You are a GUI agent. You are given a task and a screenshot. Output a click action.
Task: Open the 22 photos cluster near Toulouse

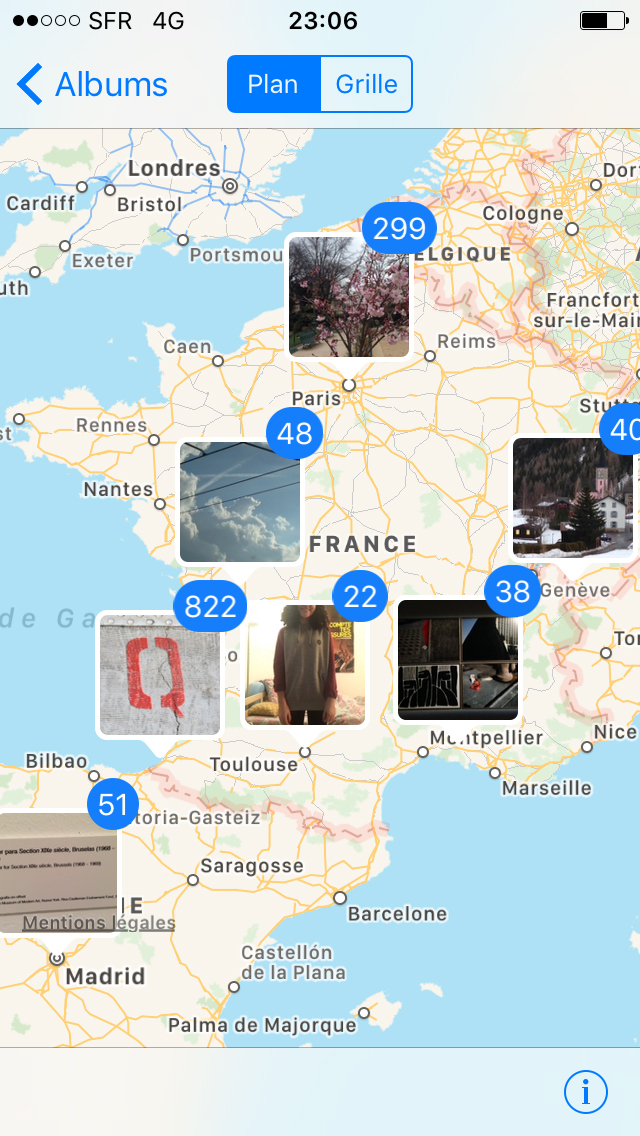305,665
